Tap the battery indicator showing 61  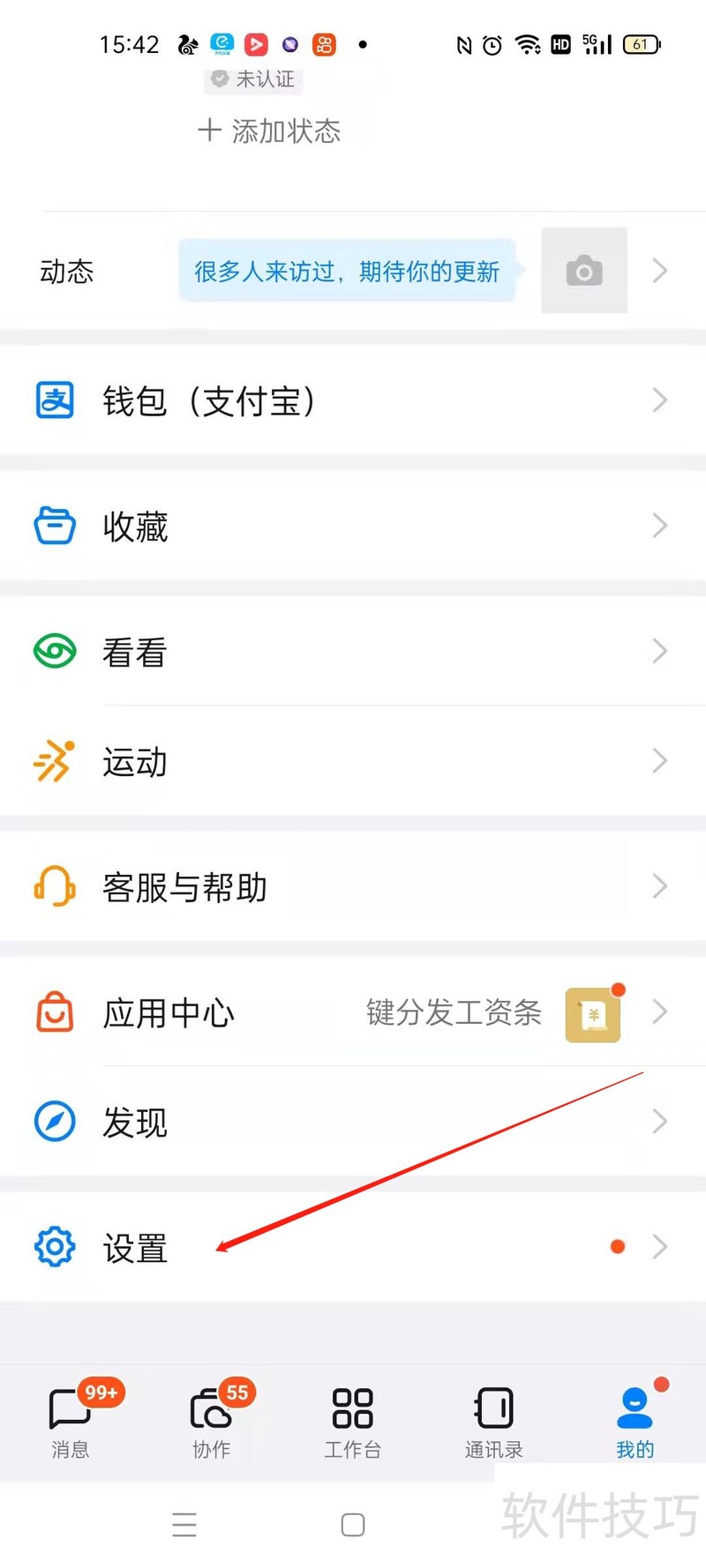pyautogui.click(x=642, y=44)
